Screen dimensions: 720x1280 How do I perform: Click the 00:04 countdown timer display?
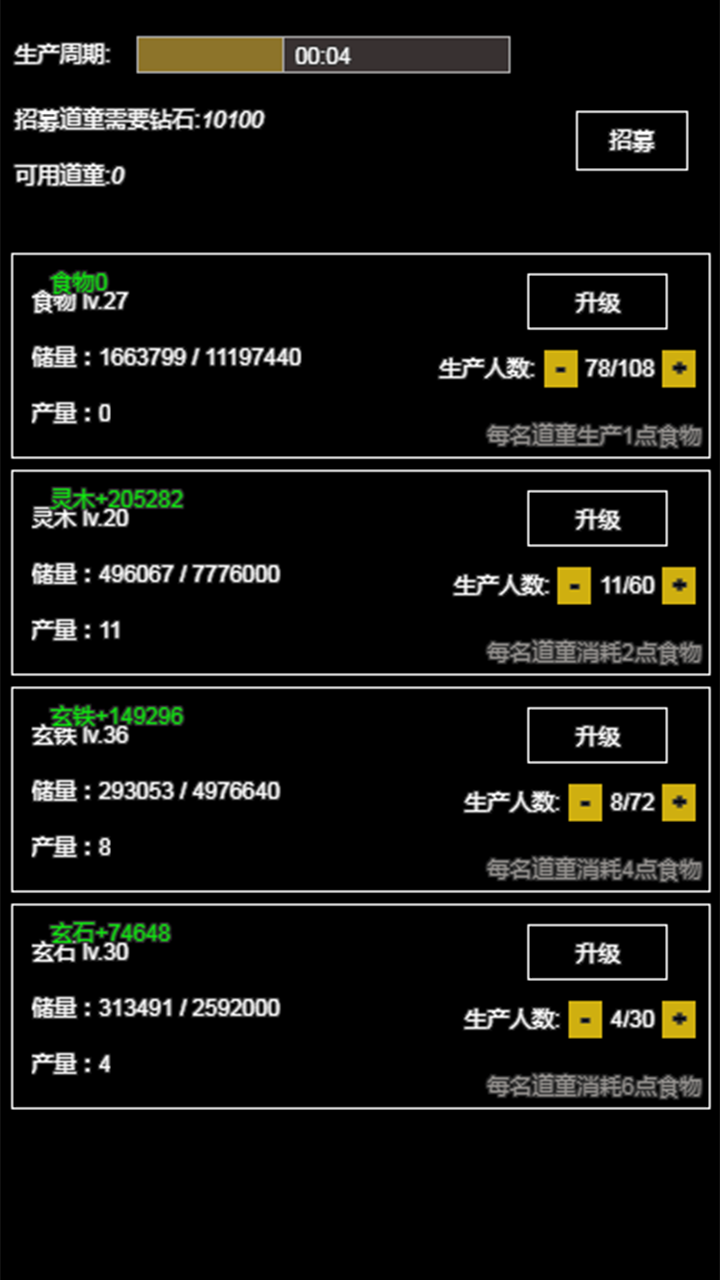(x=321, y=56)
